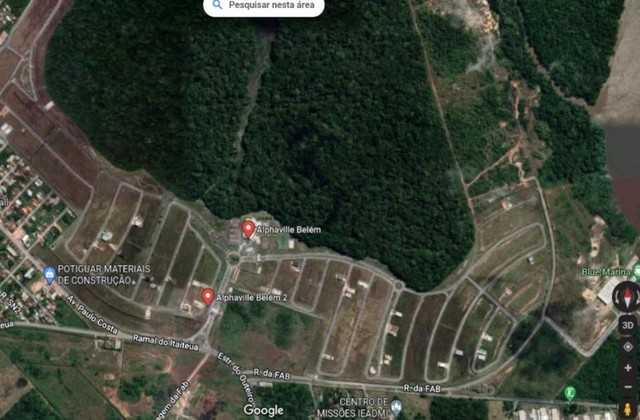Tap the 'Pesquisar nesta área' search button
This screenshot has width=640, height=420.
pyautogui.click(x=263, y=6)
